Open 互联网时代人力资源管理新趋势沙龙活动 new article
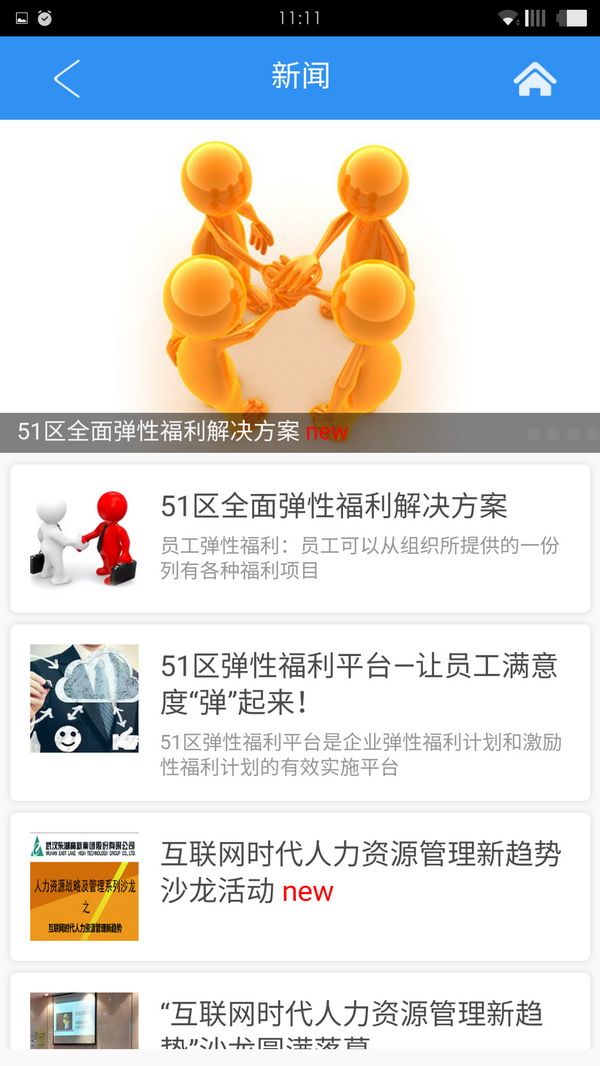Viewport: 600px width, 1066px height. tap(300, 886)
